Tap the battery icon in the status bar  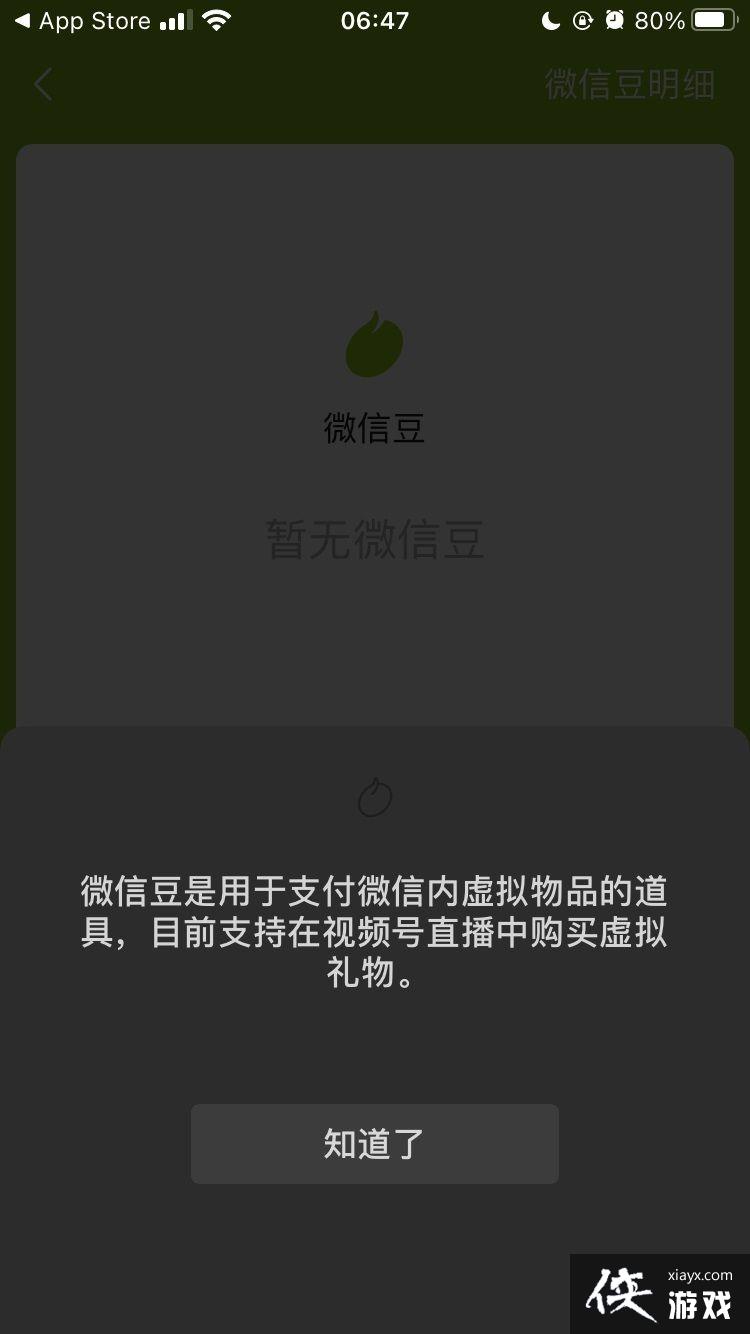click(x=711, y=18)
